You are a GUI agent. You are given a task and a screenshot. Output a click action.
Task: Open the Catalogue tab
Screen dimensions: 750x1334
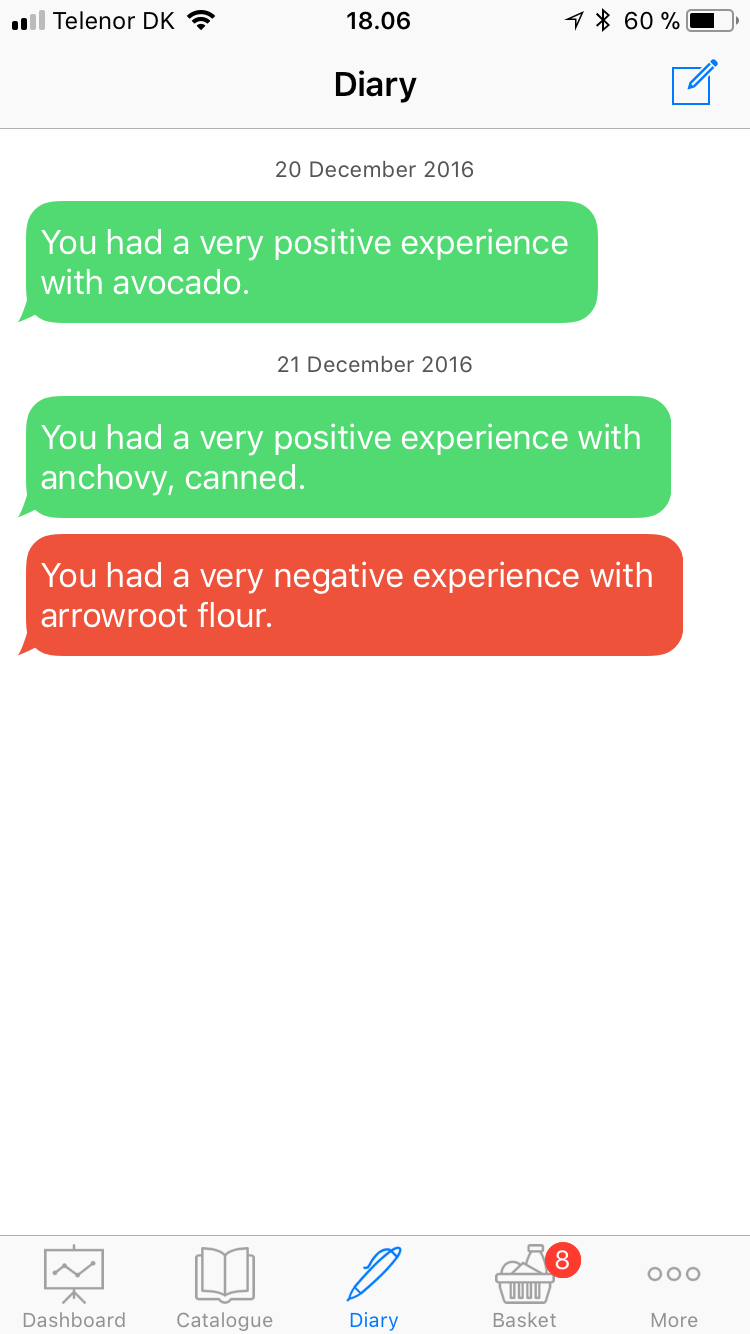pos(224,1286)
